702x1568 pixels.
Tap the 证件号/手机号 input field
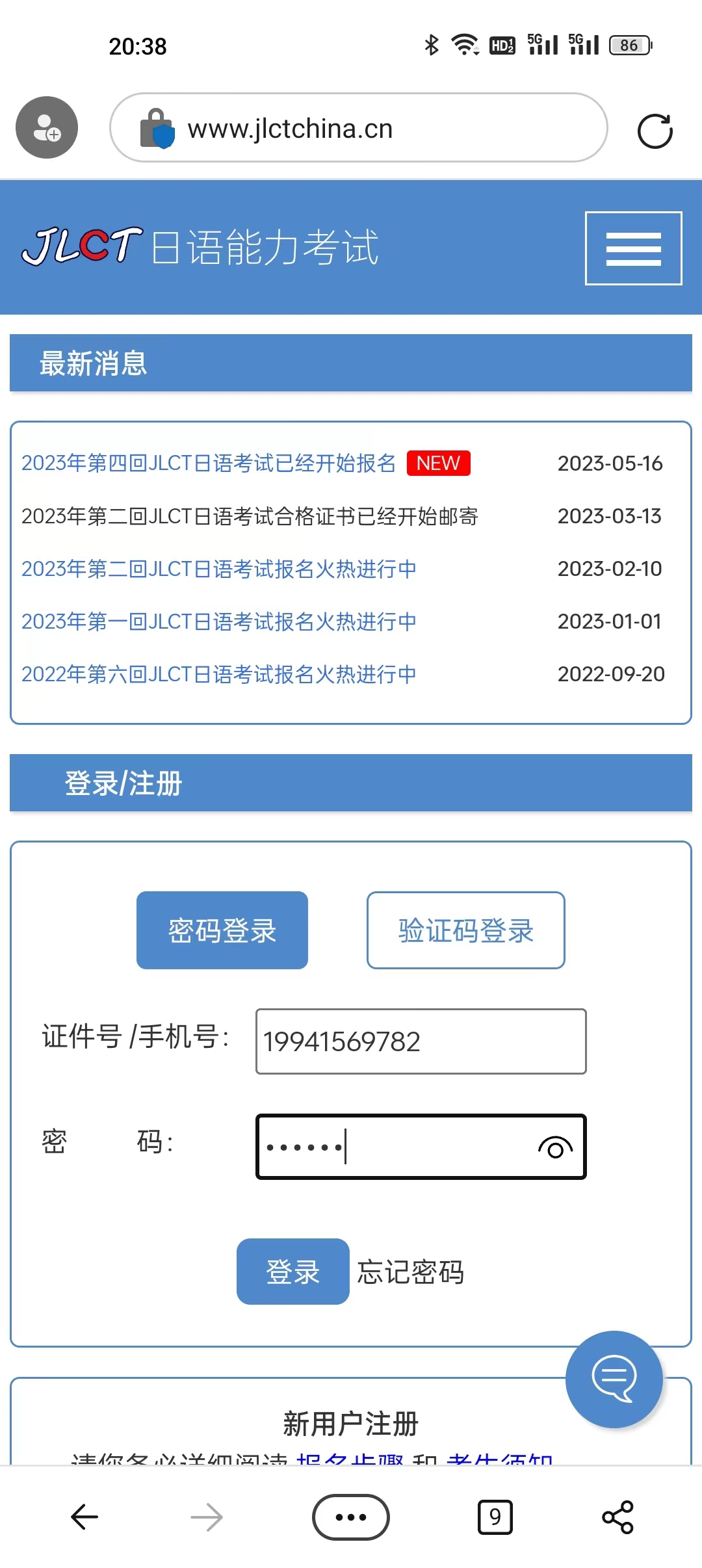click(421, 1041)
